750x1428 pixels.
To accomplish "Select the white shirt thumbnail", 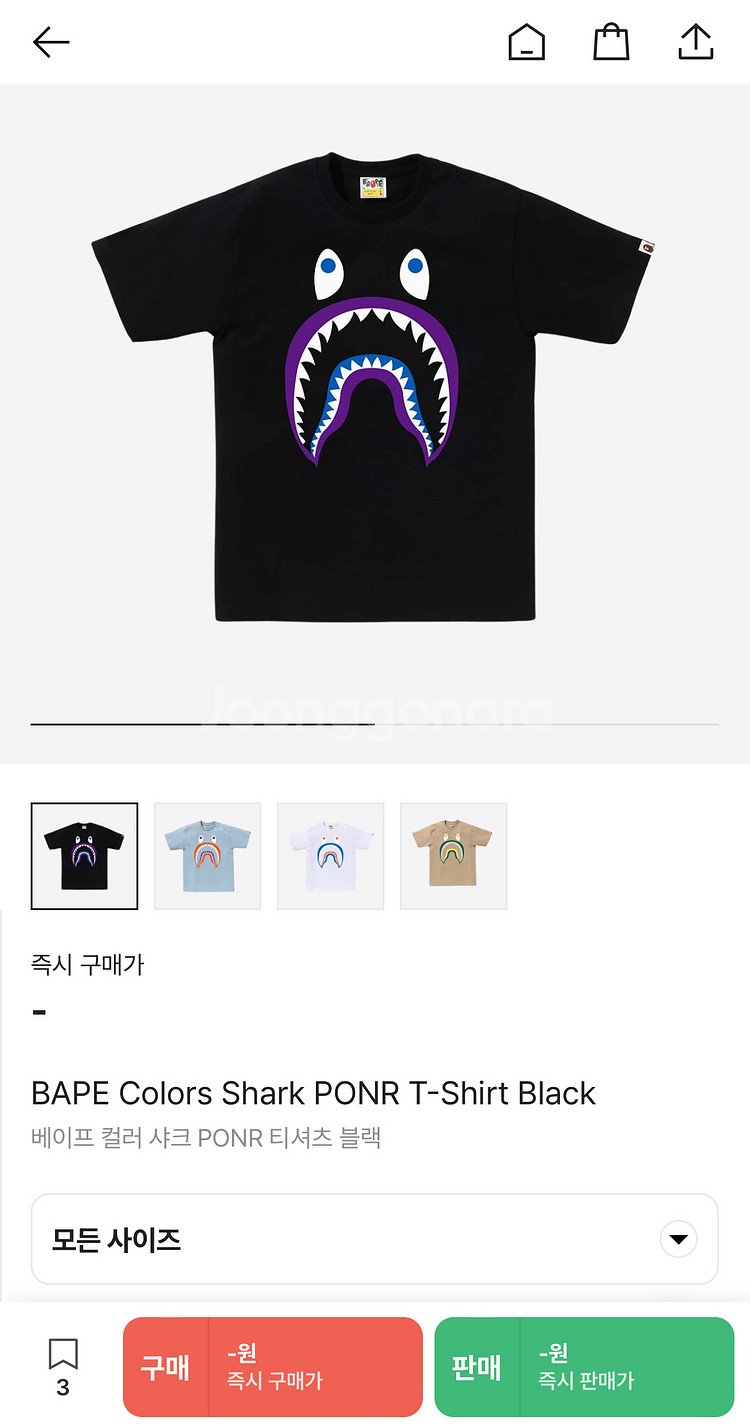I will tap(330, 856).
